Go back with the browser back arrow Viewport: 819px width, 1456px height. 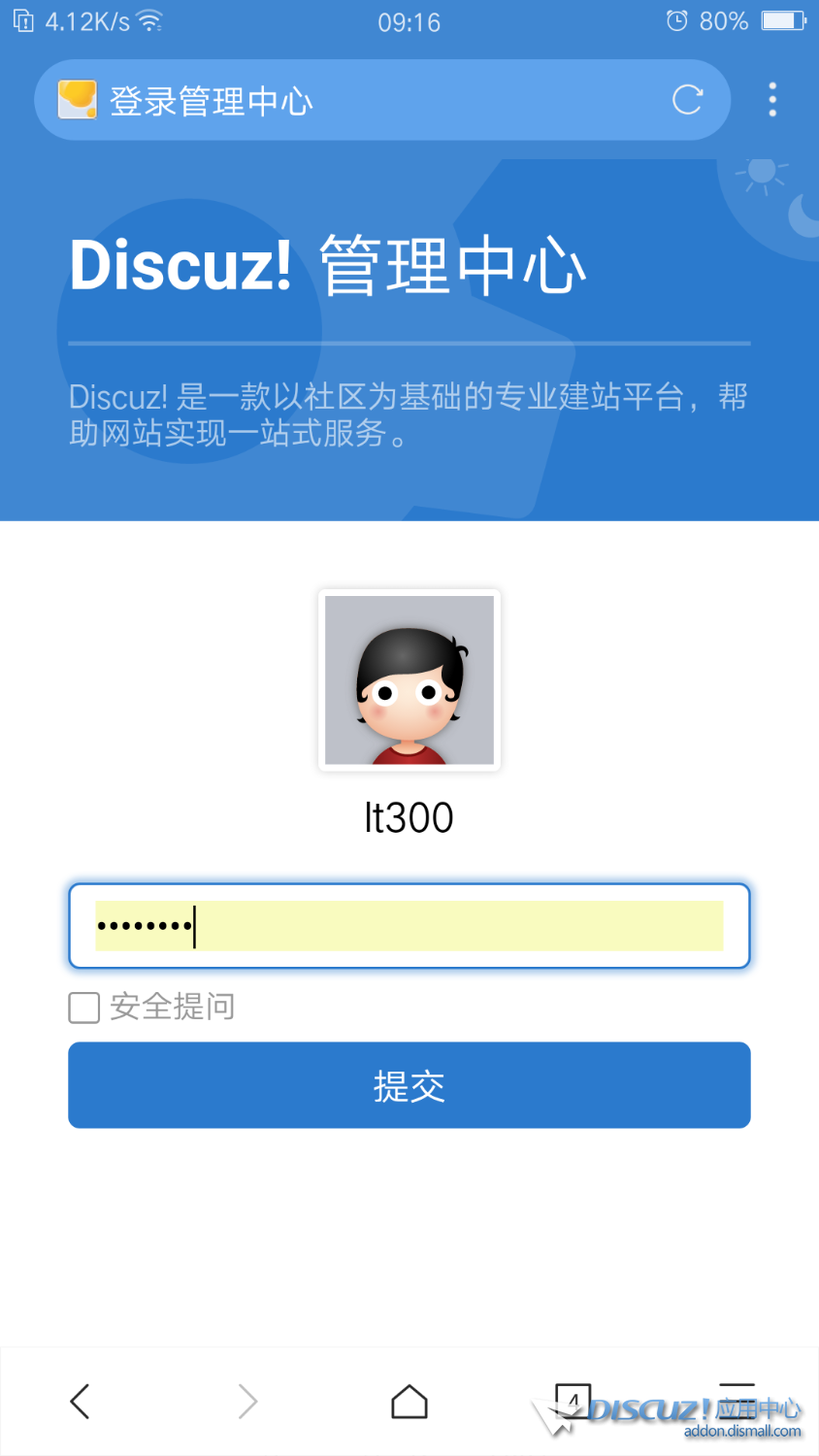pos(81,1401)
